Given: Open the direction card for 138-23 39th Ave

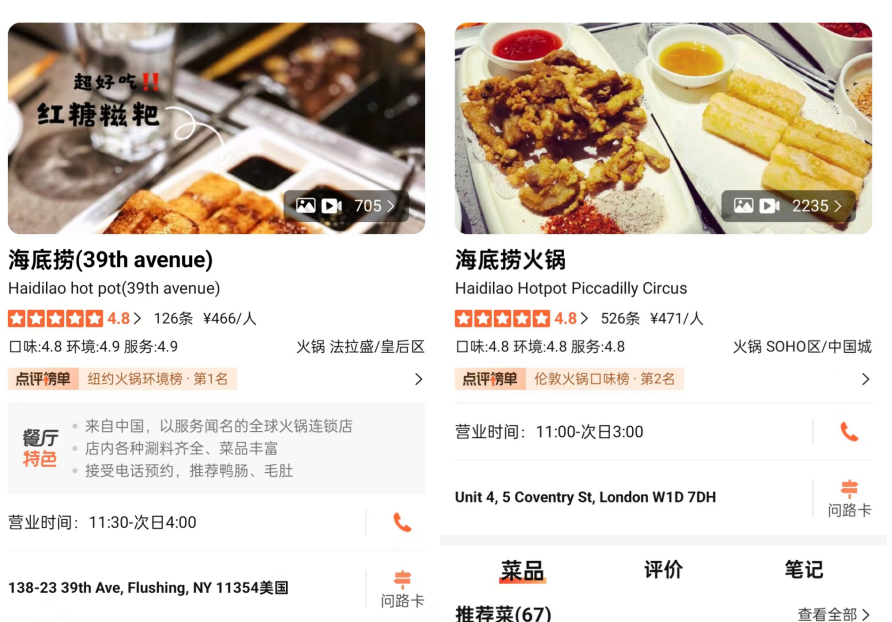Looking at the screenshot, I should (x=402, y=588).
